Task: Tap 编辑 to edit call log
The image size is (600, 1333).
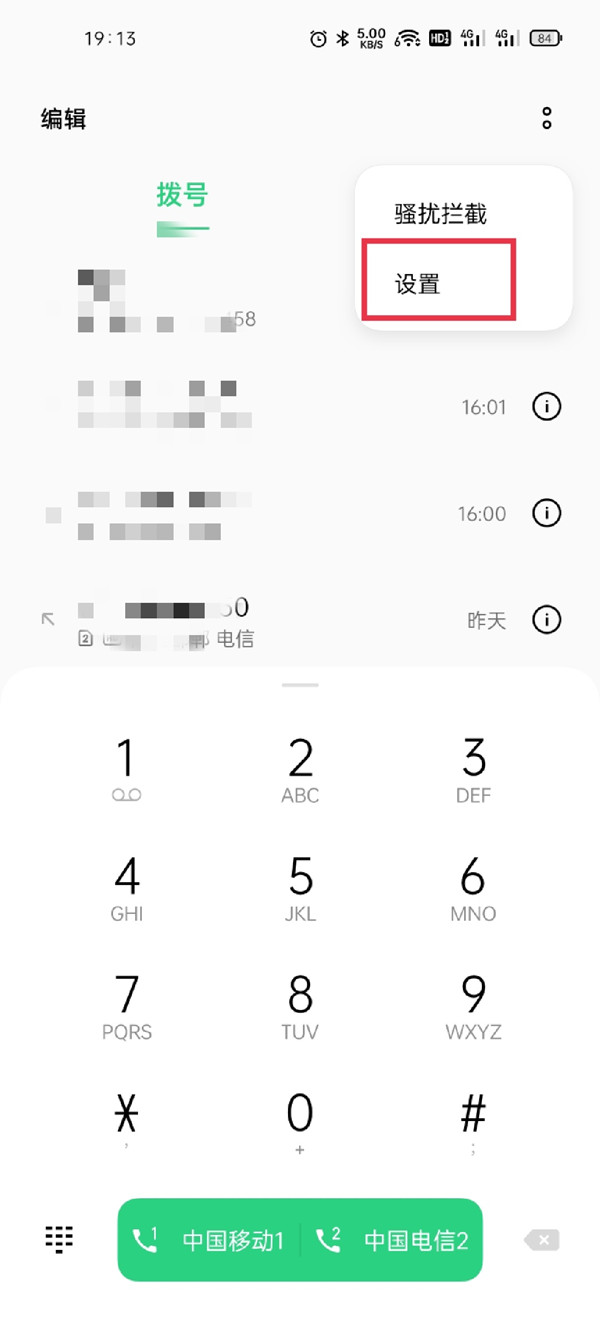Action: click(x=63, y=119)
